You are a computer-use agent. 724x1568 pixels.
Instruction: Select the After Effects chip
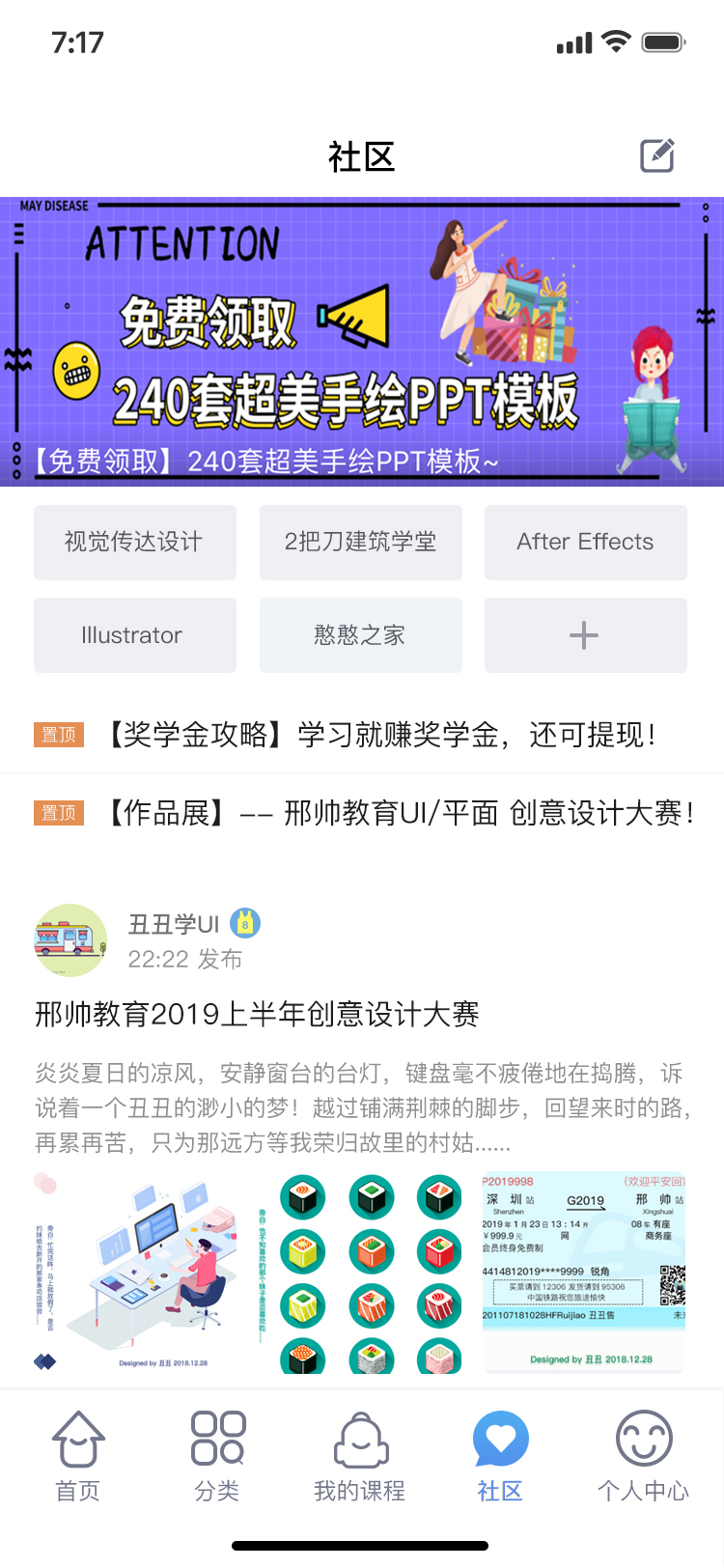585,542
